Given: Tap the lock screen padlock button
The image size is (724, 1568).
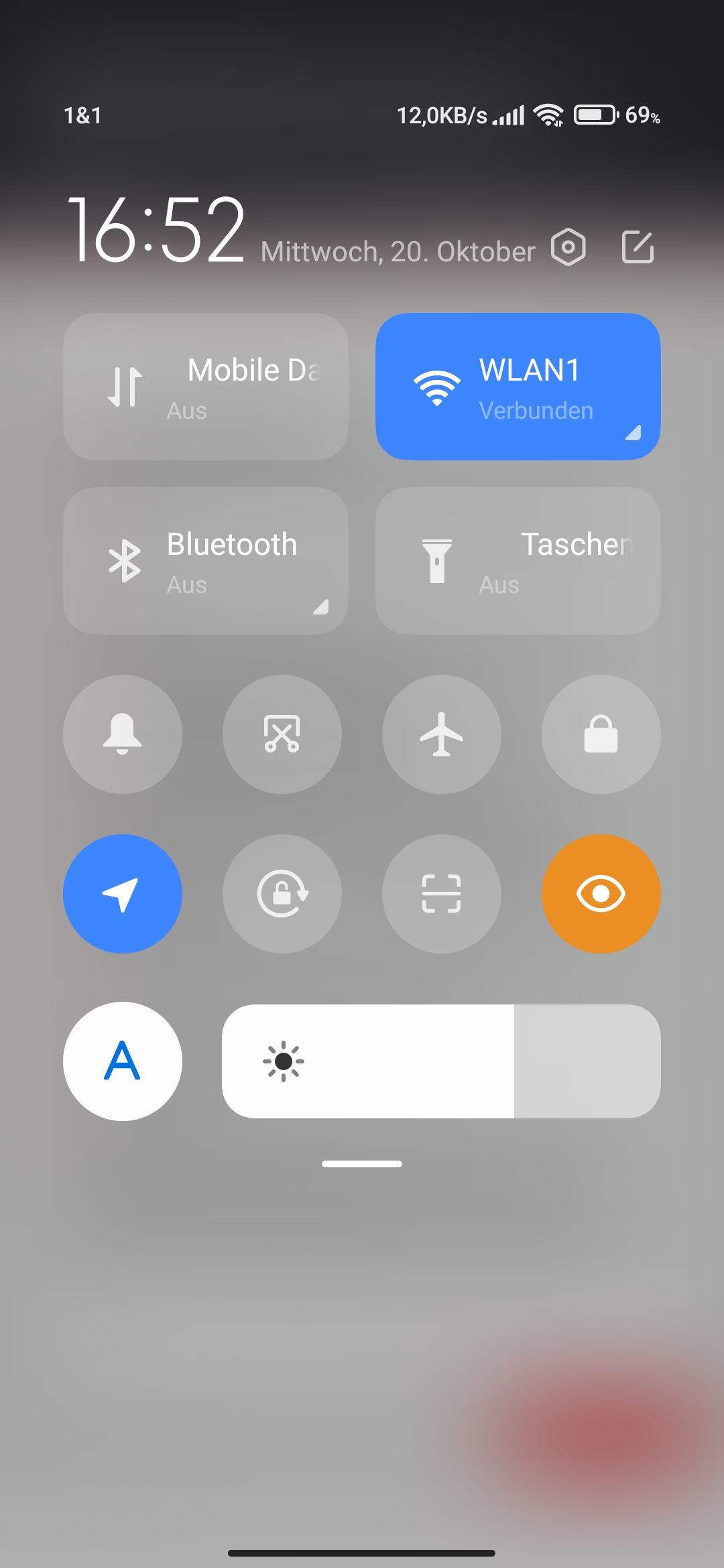Looking at the screenshot, I should pos(601,734).
